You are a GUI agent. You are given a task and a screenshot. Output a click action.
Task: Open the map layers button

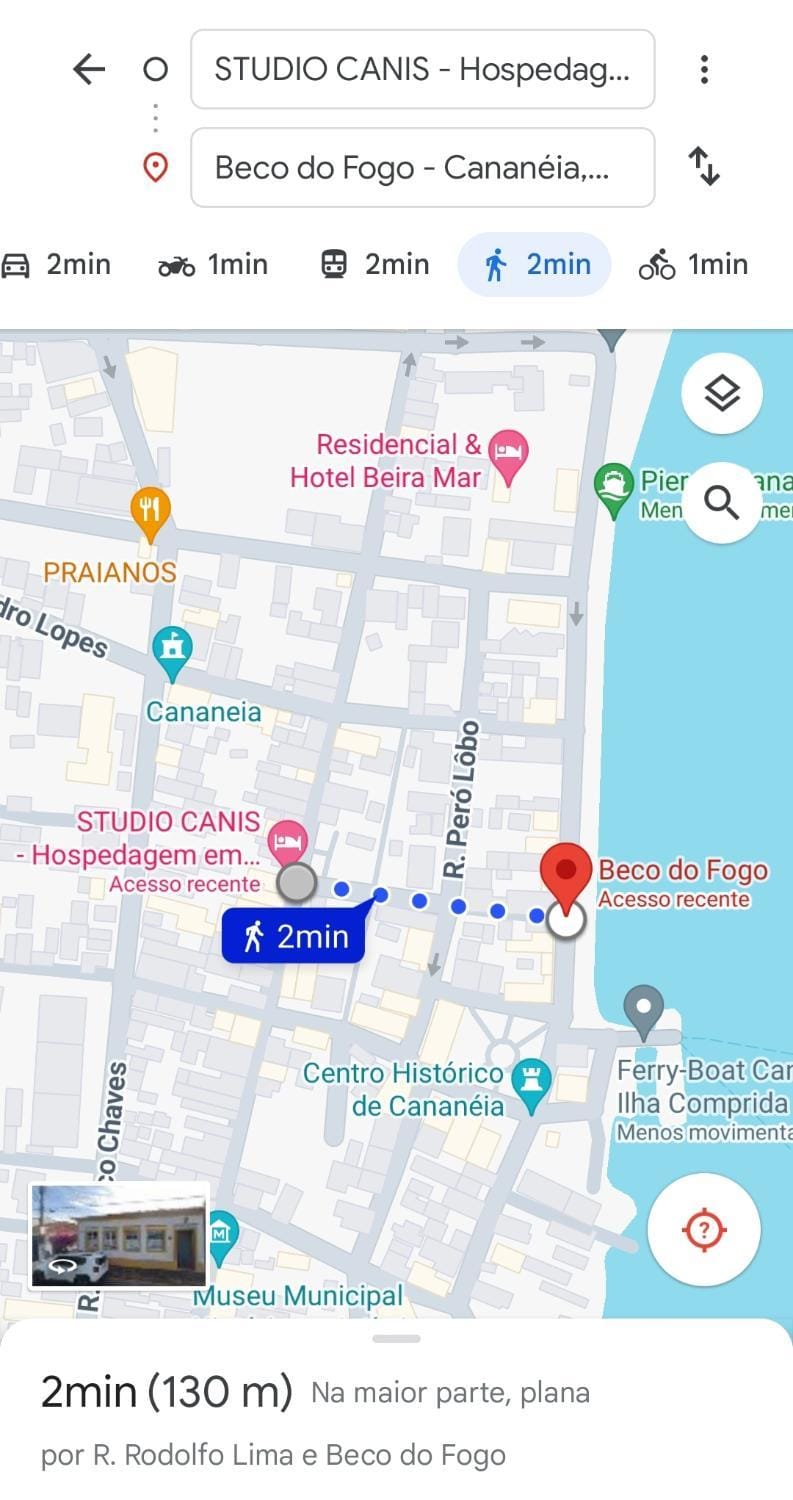pyautogui.click(x=721, y=393)
